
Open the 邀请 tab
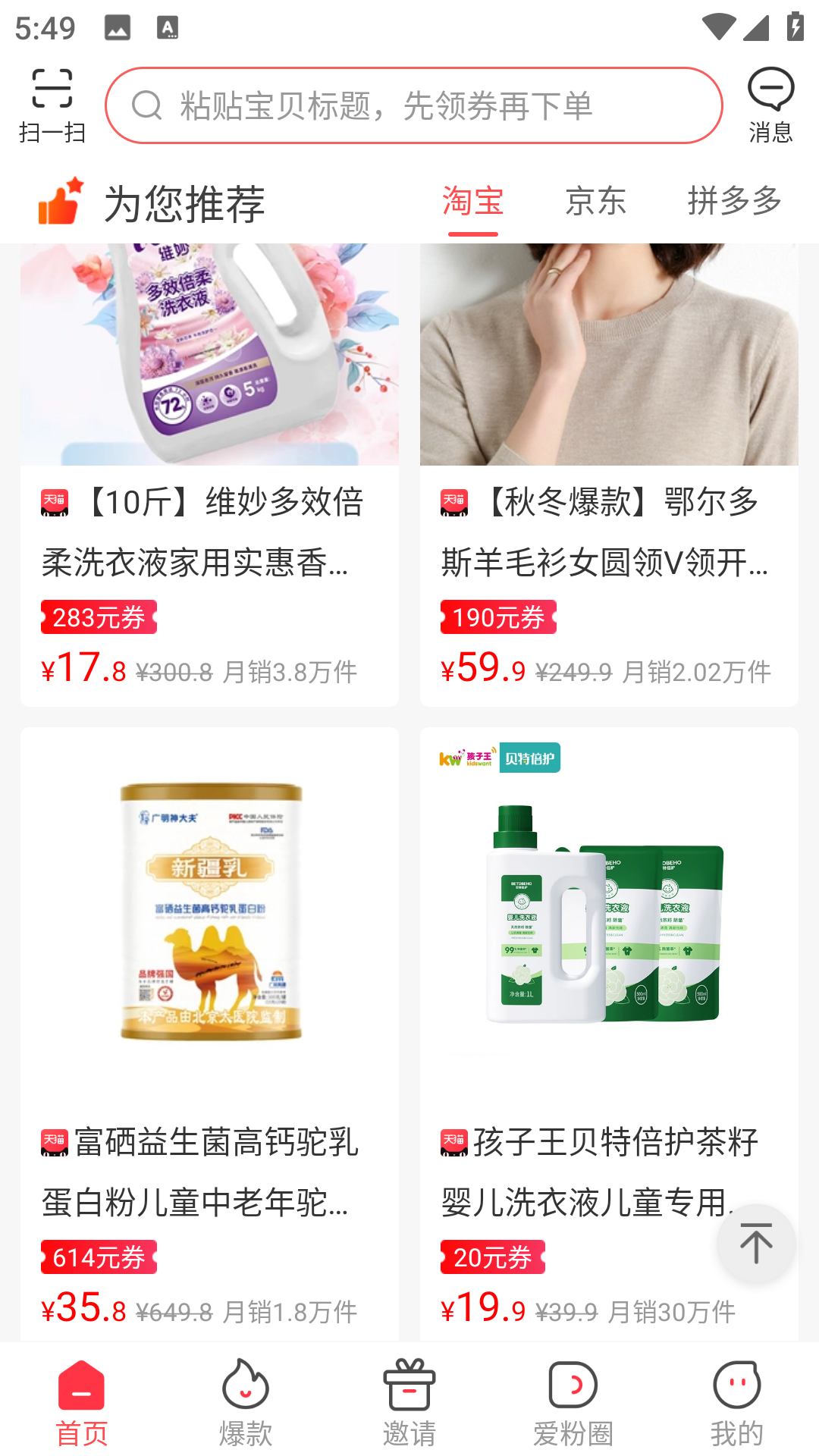click(x=409, y=1401)
